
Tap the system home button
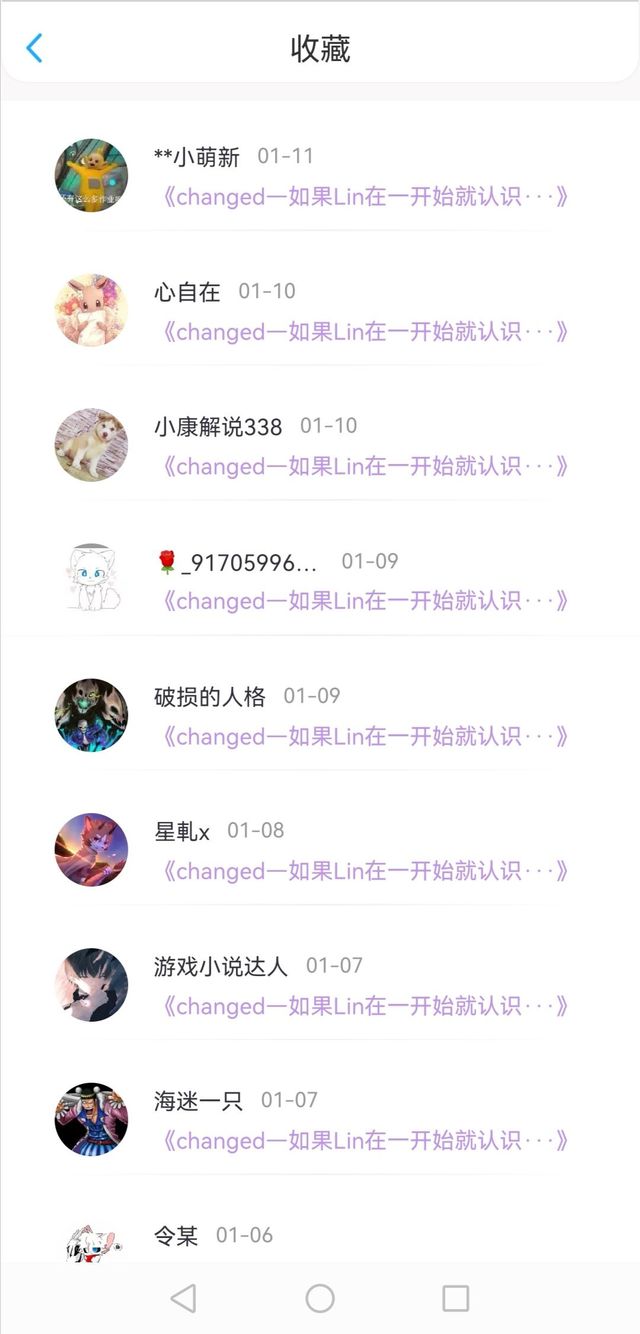(x=320, y=1298)
